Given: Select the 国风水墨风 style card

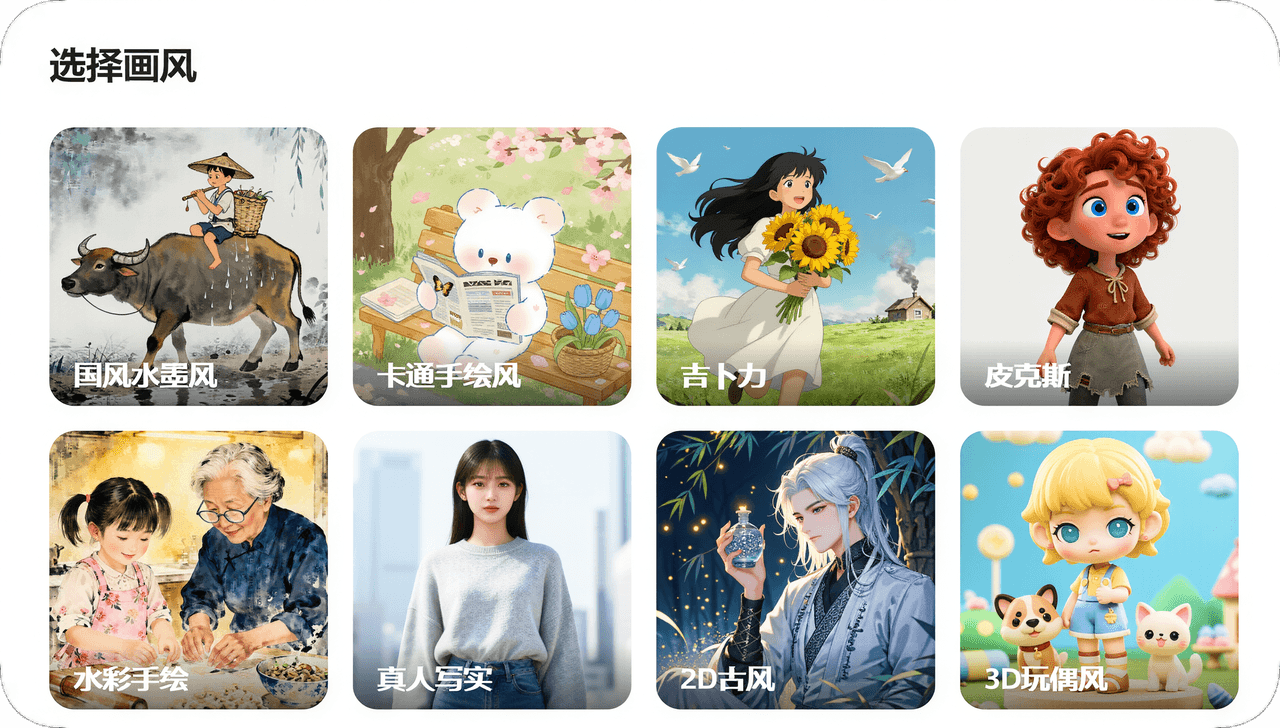Looking at the screenshot, I should tap(189, 266).
